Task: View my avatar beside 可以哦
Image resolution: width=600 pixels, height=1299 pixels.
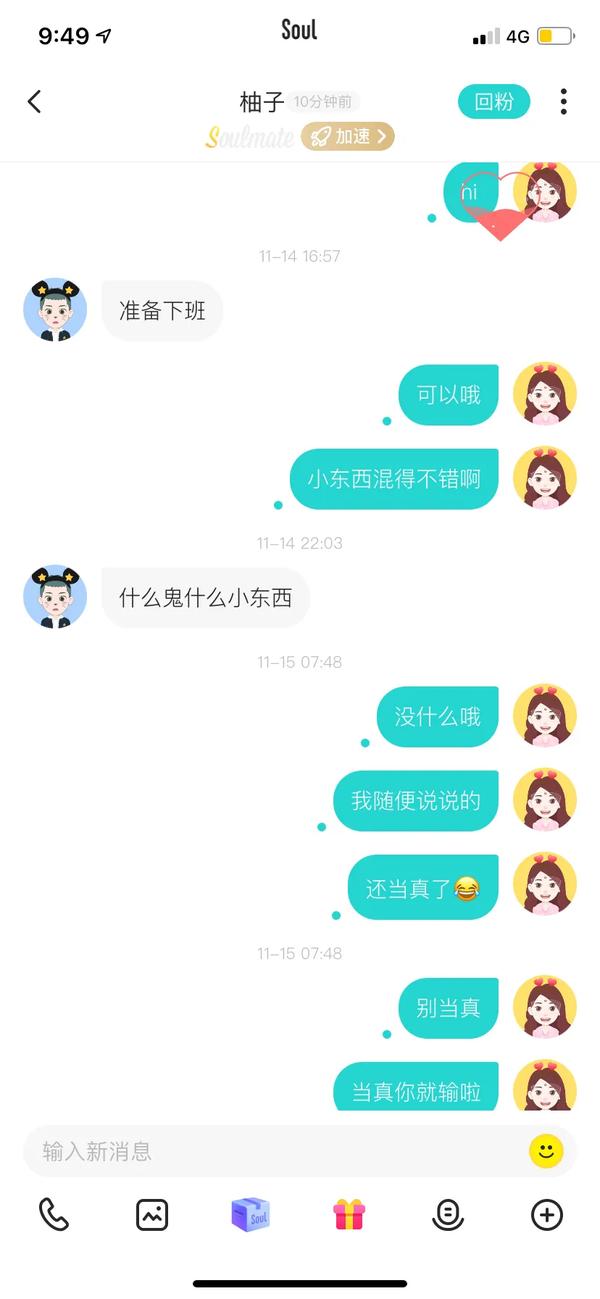Action: tap(545, 394)
